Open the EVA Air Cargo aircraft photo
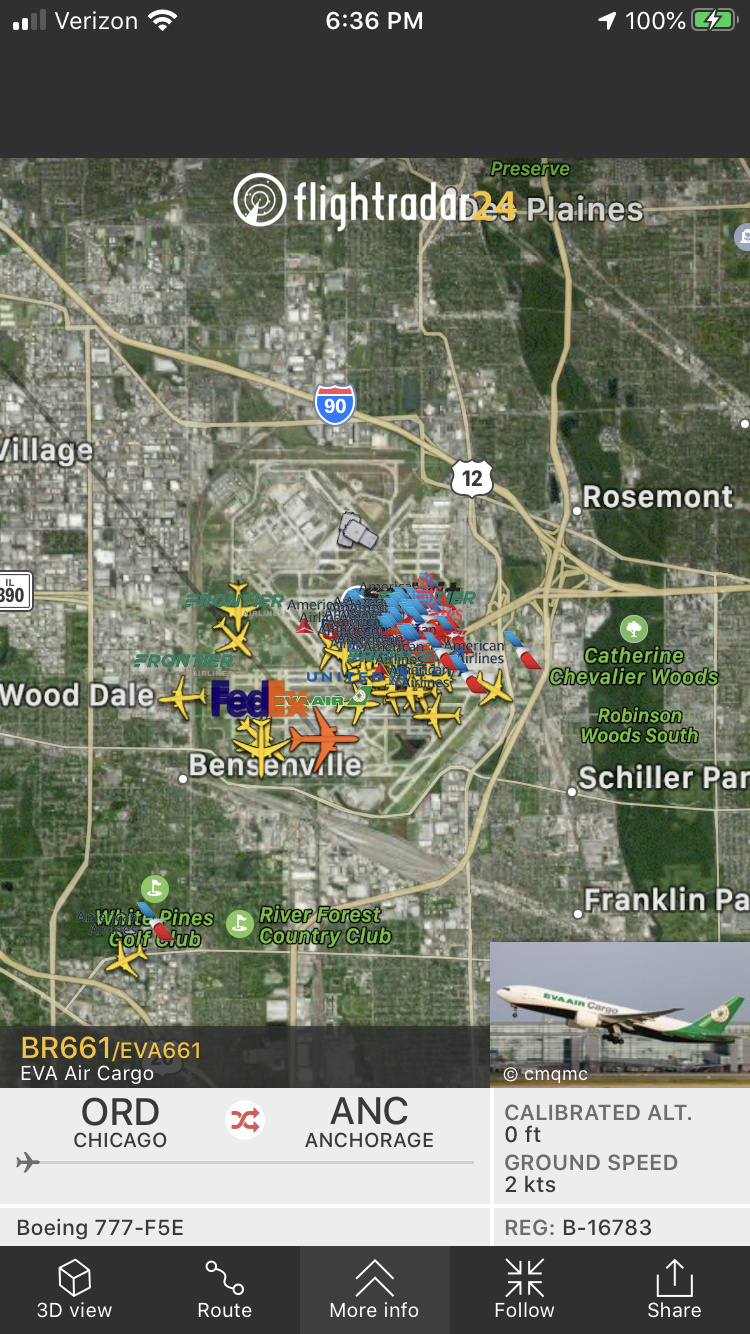The height and width of the screenshot is (1334, 750). (x=619, y=1013)
